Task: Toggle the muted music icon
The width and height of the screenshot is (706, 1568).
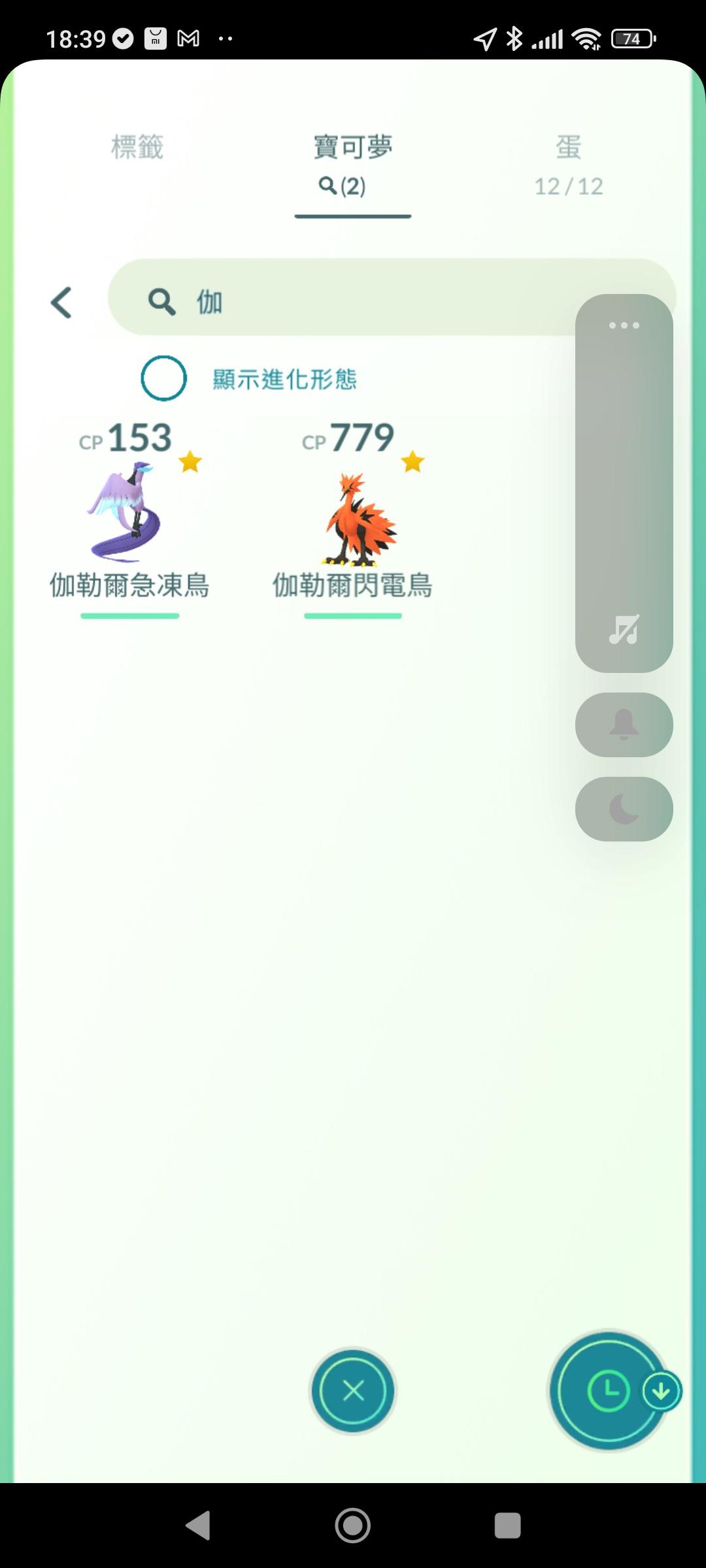Action: (624, 630)
